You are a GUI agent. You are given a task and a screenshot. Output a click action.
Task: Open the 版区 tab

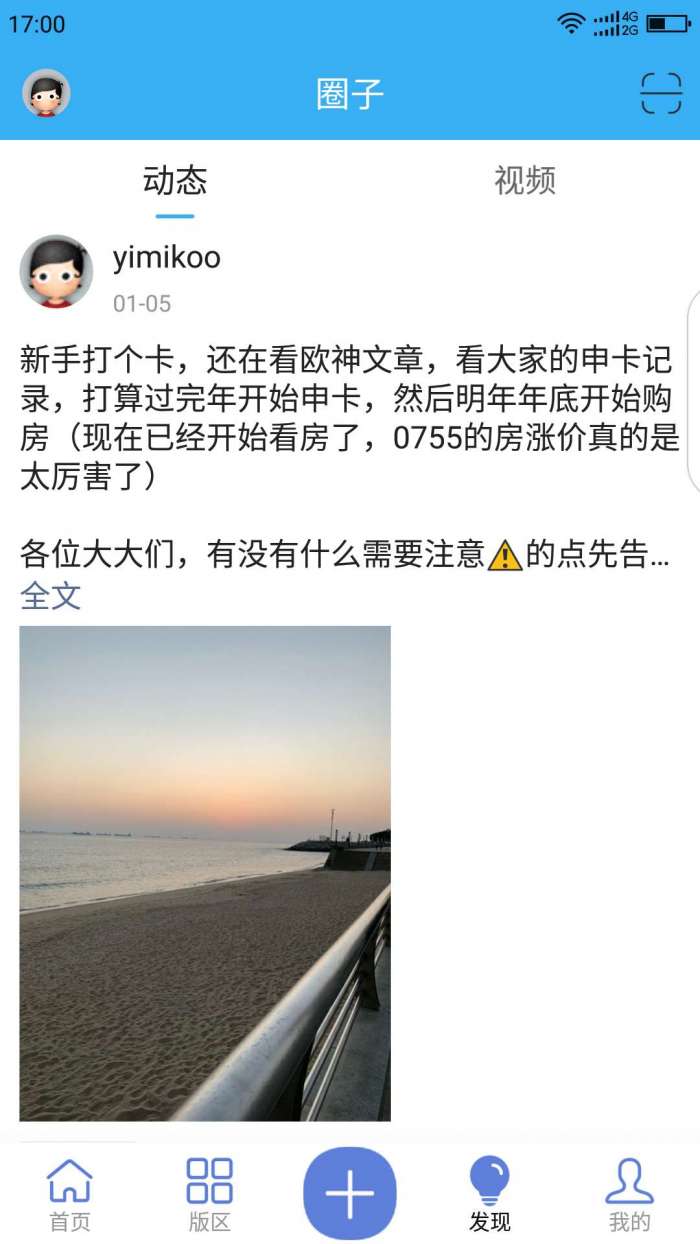pos(210,1194)
